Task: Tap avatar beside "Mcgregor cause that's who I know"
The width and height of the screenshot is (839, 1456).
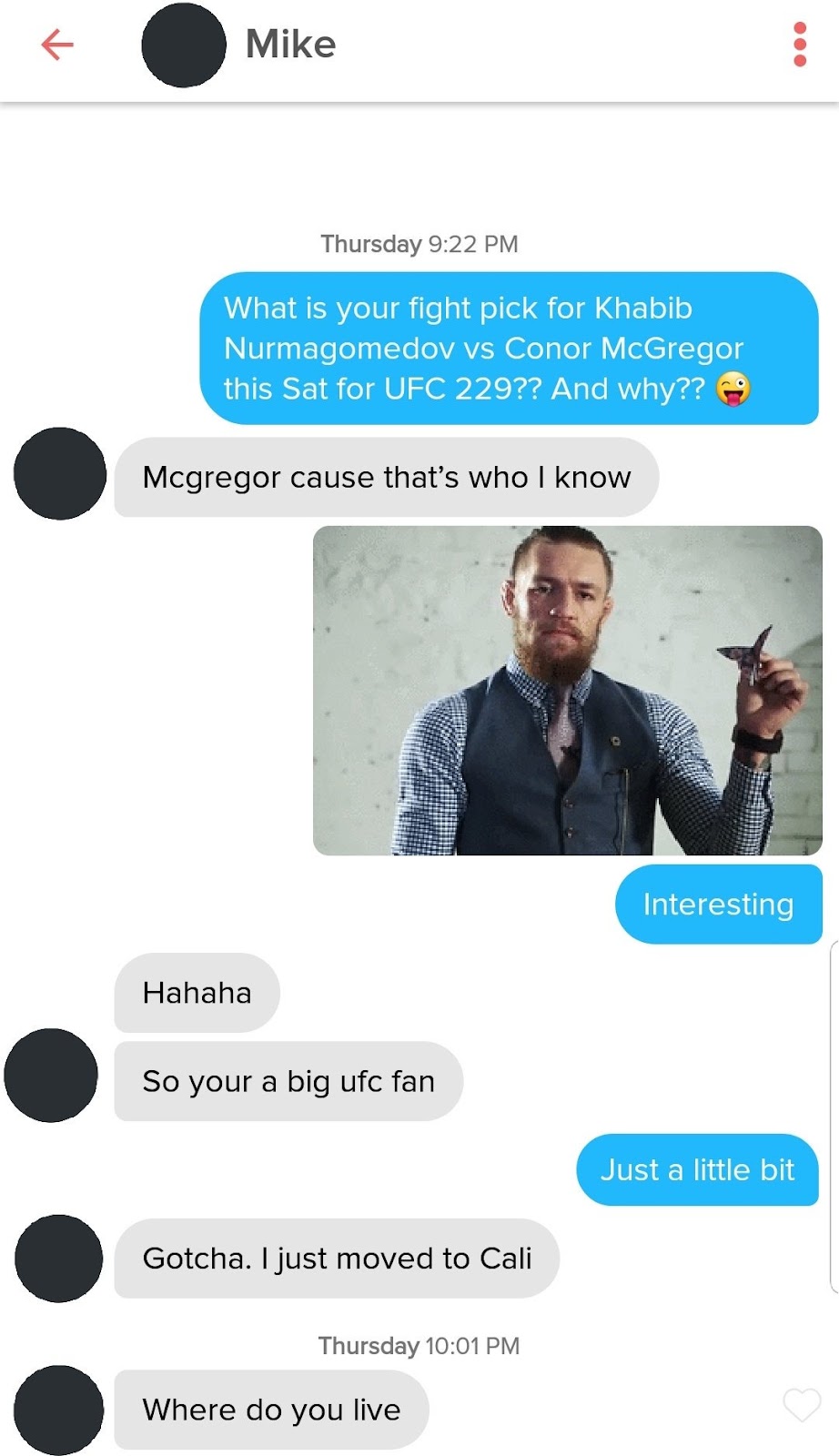Action: click(60, 474)
